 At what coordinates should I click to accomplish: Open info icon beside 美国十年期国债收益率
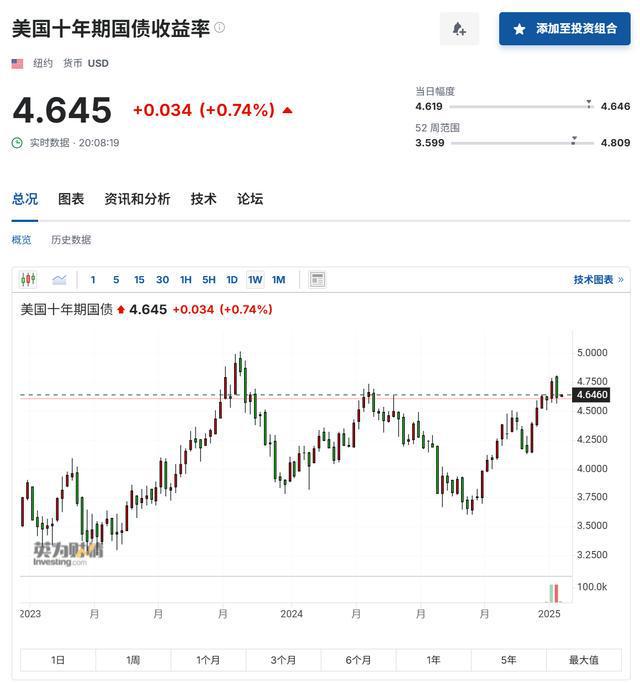220,28
